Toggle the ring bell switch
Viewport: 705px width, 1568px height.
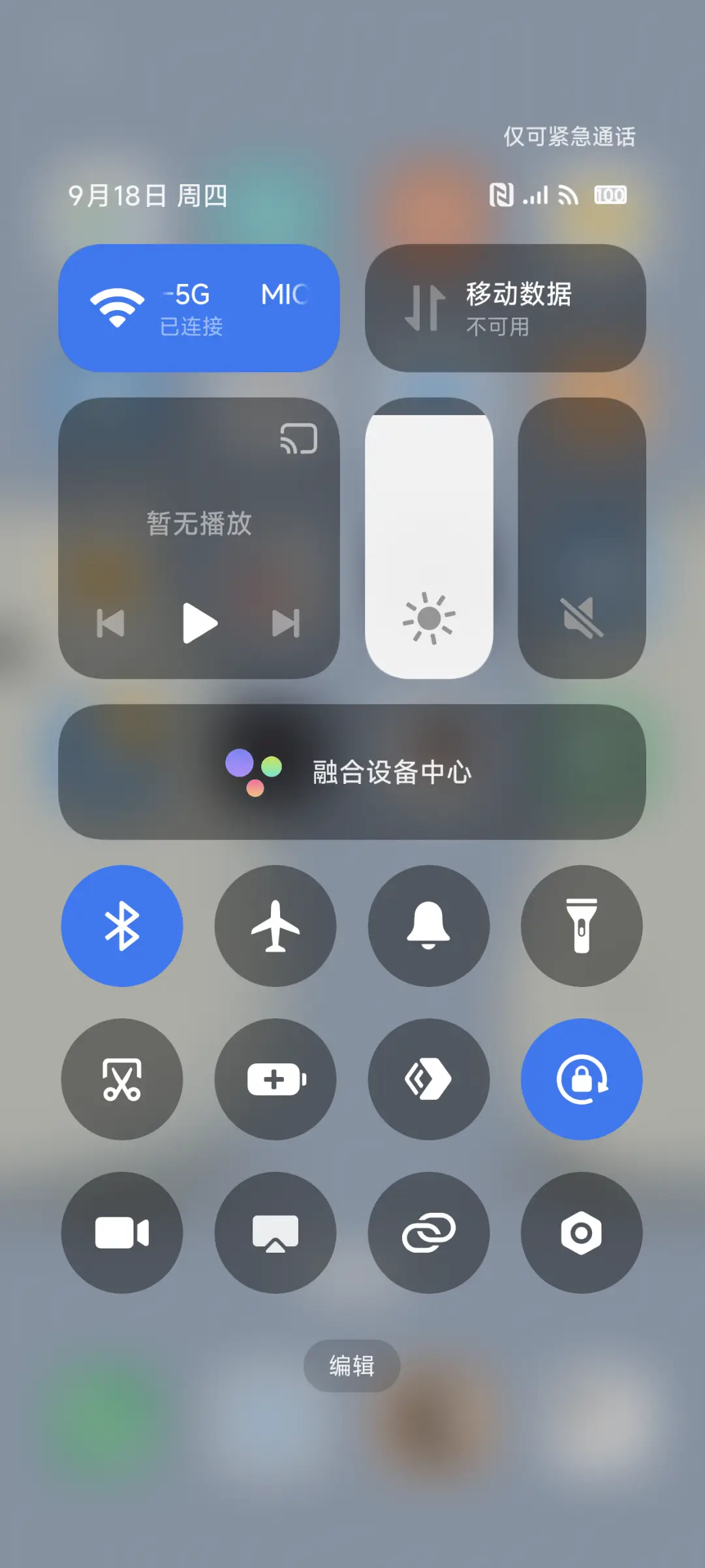tap(428, 926)
